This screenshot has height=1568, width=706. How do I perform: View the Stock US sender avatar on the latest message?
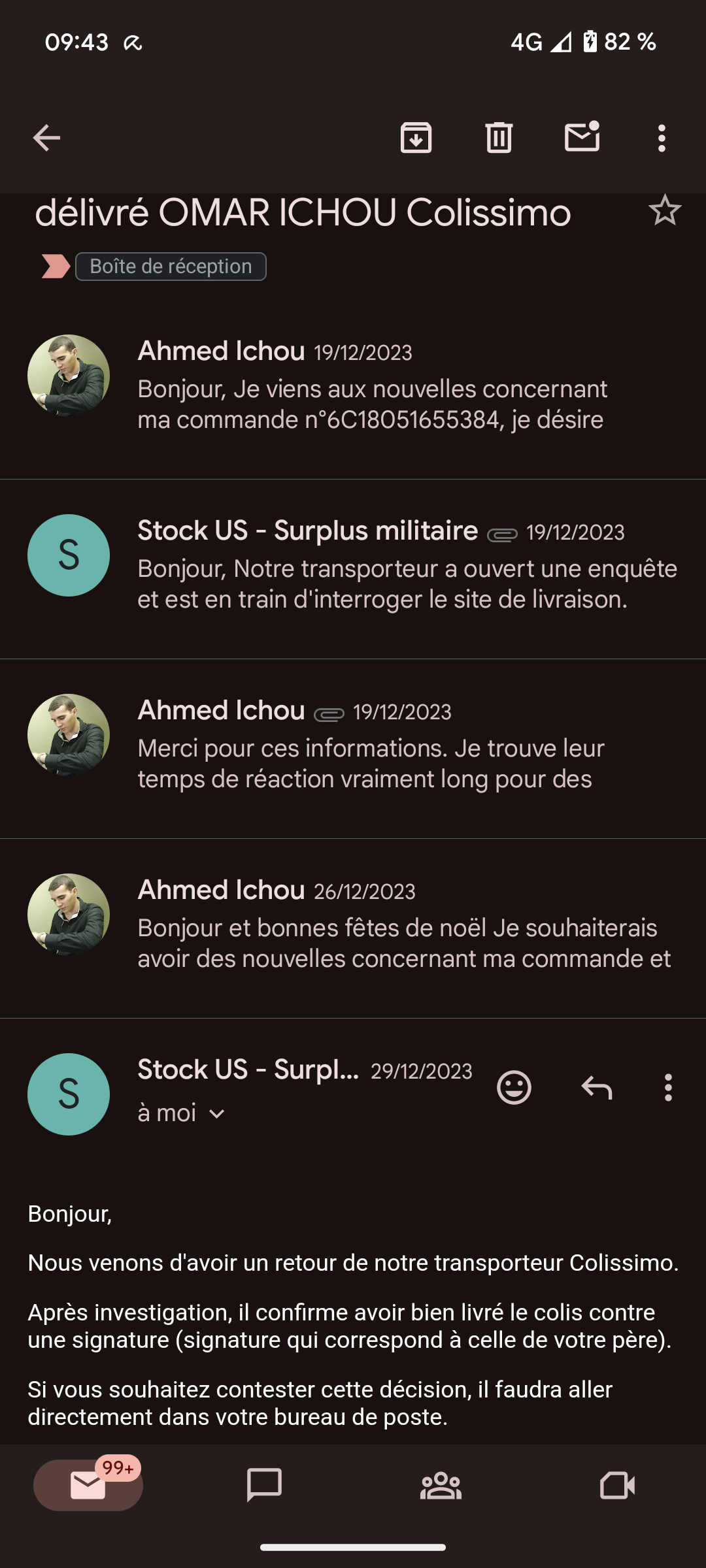pos(69,1094)
